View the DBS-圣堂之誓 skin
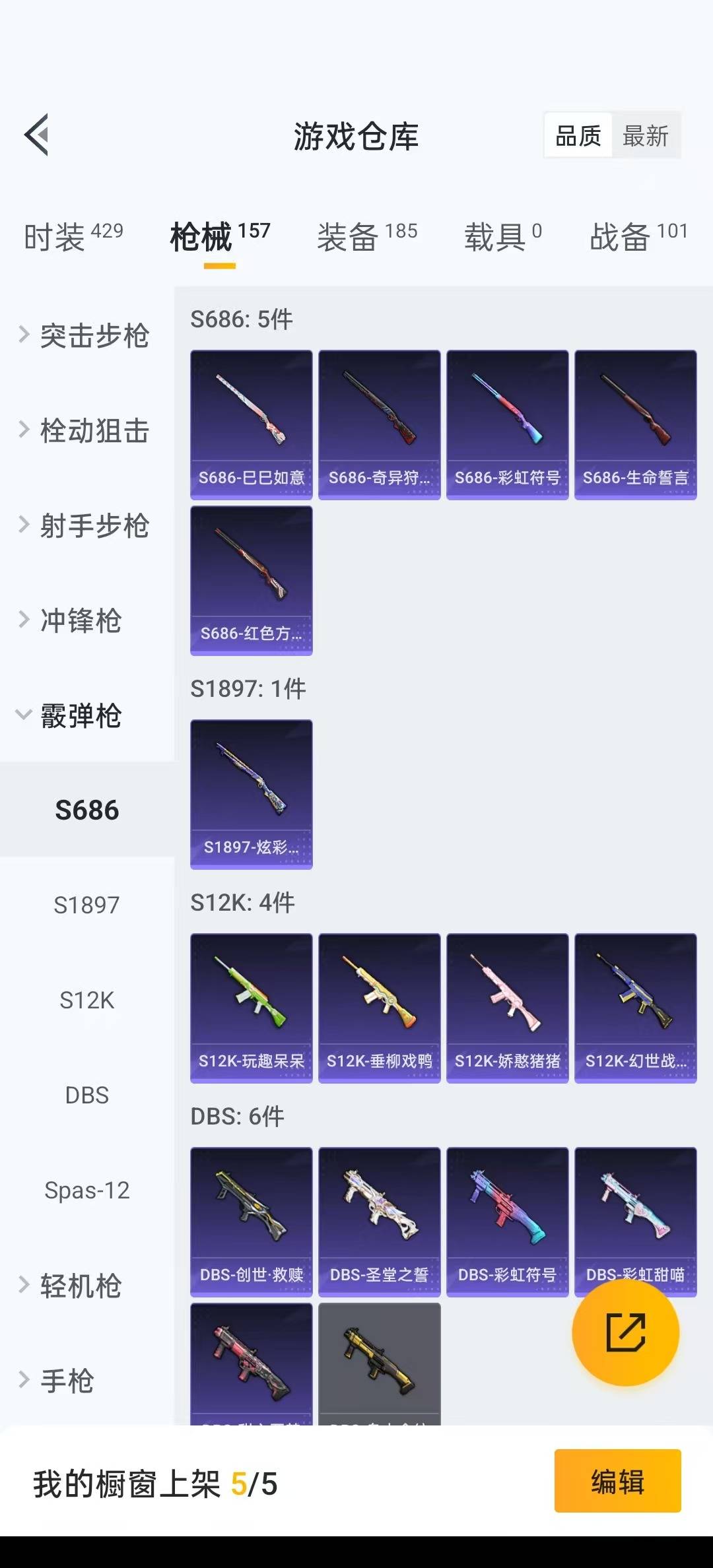Viewport: 713px width, 1568px height. (x=379, y=1221)
